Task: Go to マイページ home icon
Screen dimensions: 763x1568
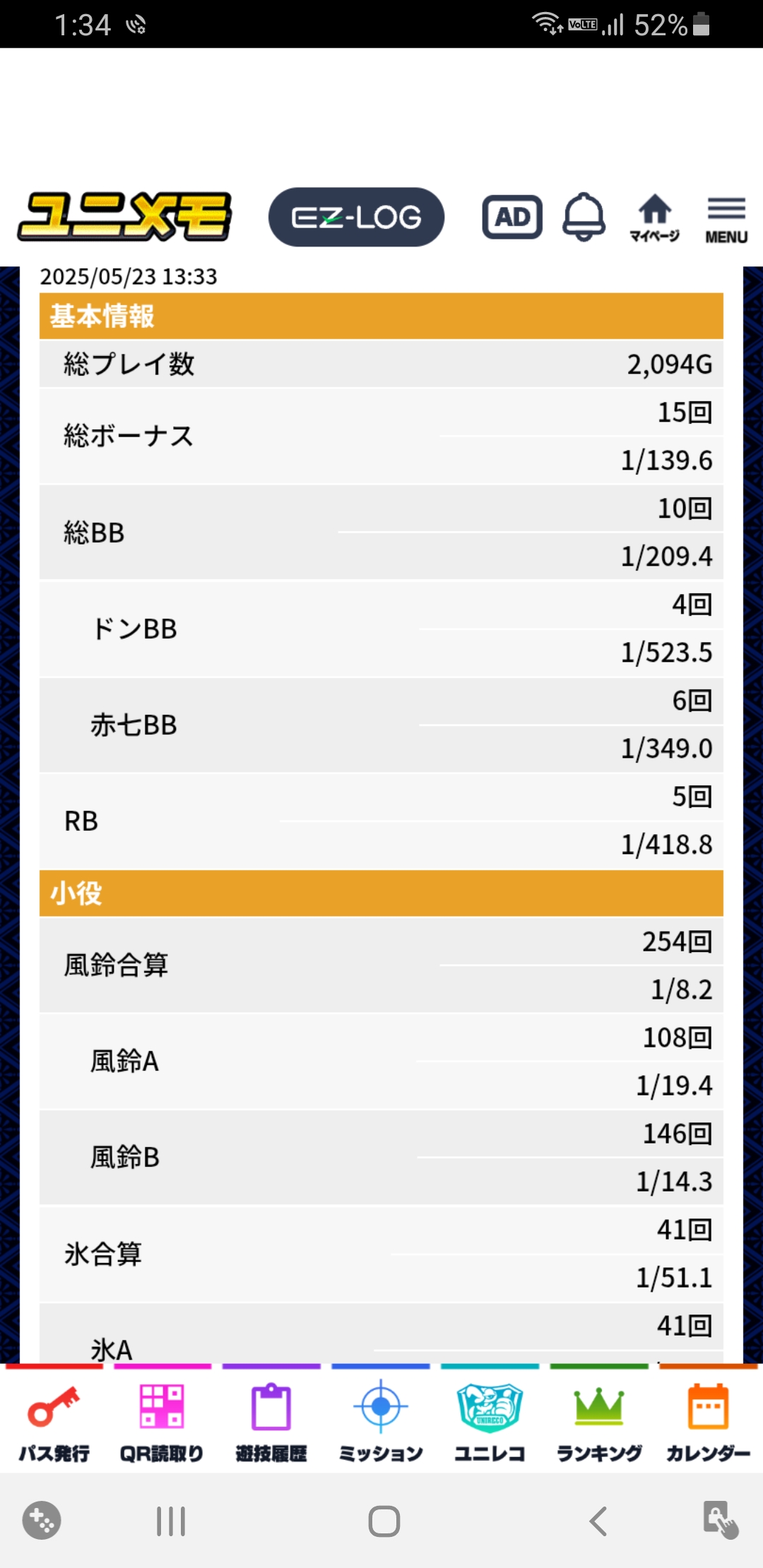Action: [x=654, y=218]
